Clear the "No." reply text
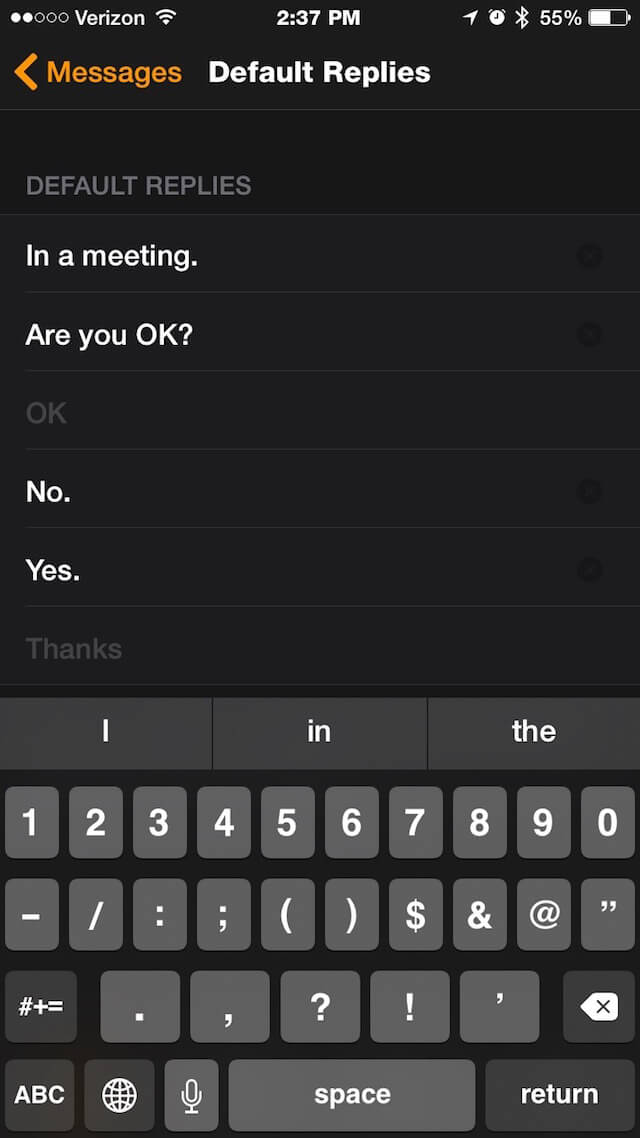Image resolution: width=640 pixels, height=1138 pixels. click(x=589, y=492)
